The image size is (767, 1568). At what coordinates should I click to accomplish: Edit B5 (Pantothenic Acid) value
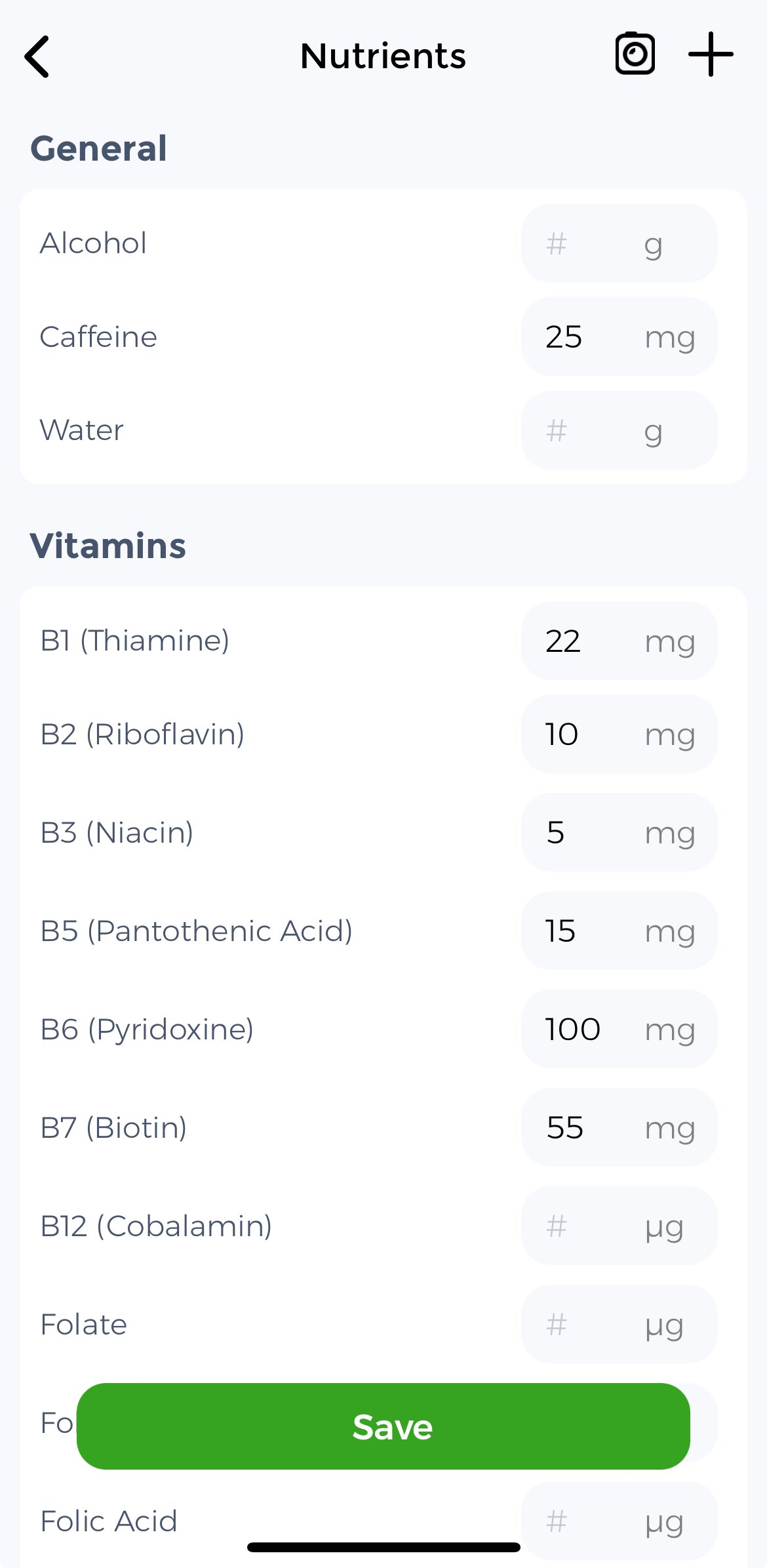[619, 931]
